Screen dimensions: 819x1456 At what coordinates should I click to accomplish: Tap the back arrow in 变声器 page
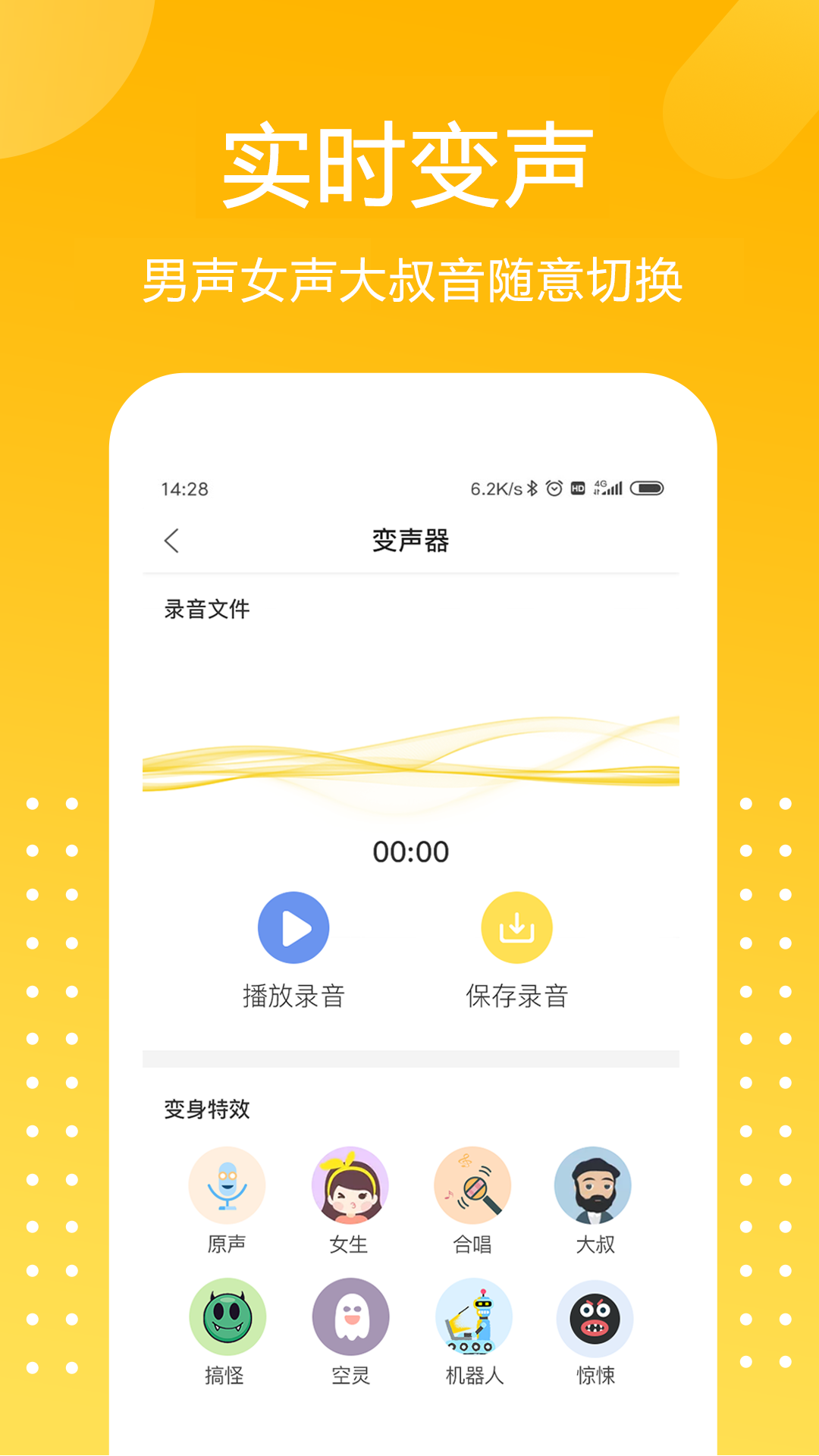coord(171,541)
